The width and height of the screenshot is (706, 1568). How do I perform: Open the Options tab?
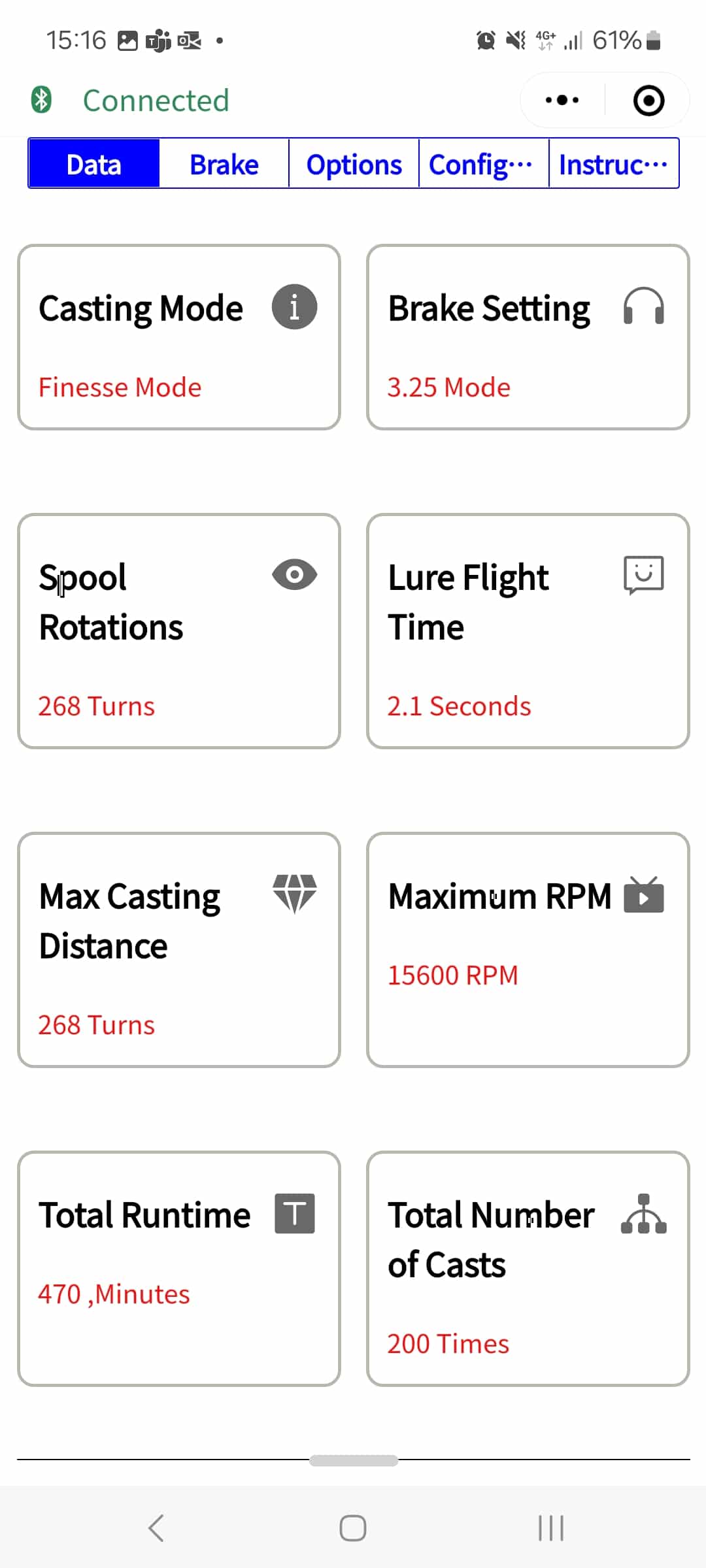pyautogui.click(x=354, y=164)
